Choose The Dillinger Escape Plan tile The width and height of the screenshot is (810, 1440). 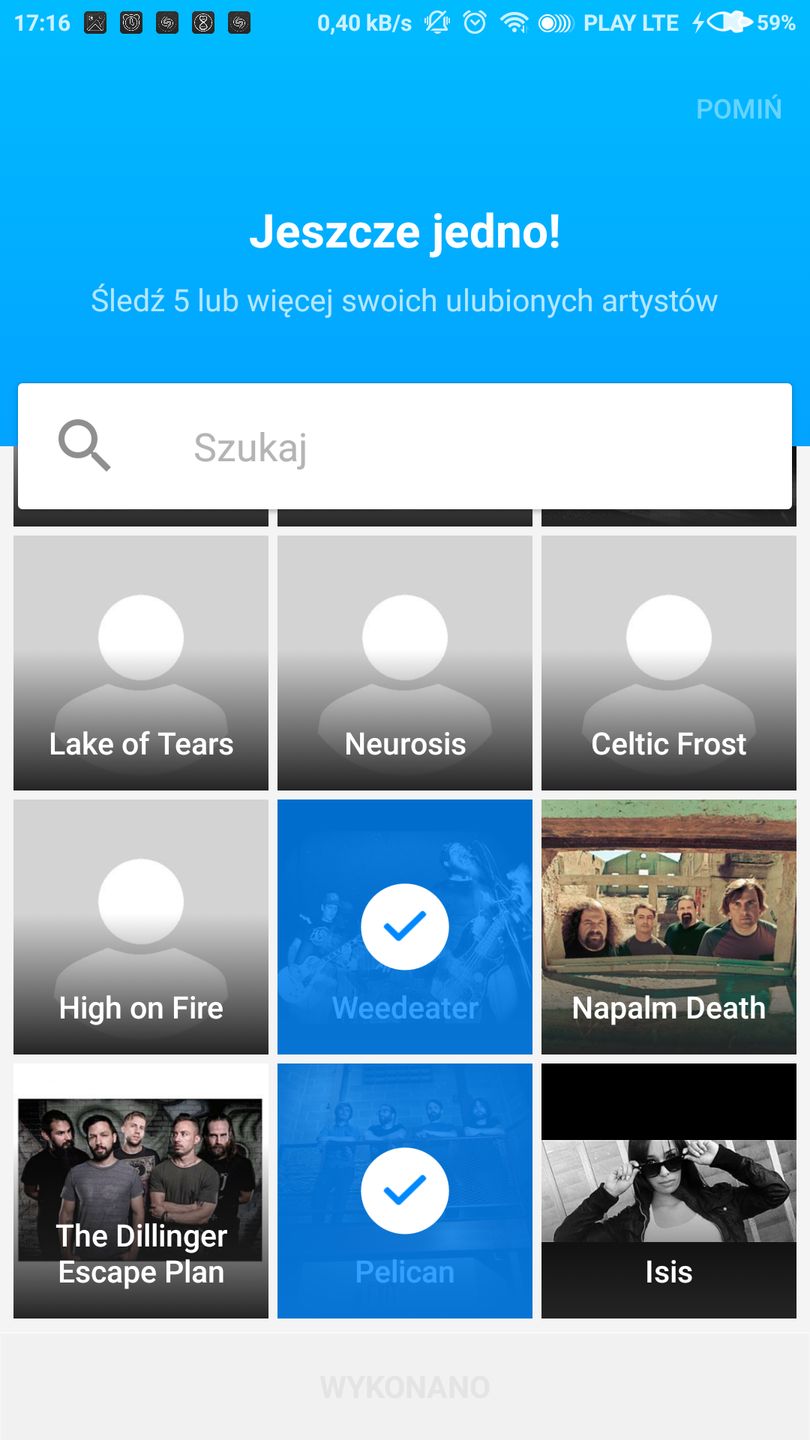(x=141, y=1190)
